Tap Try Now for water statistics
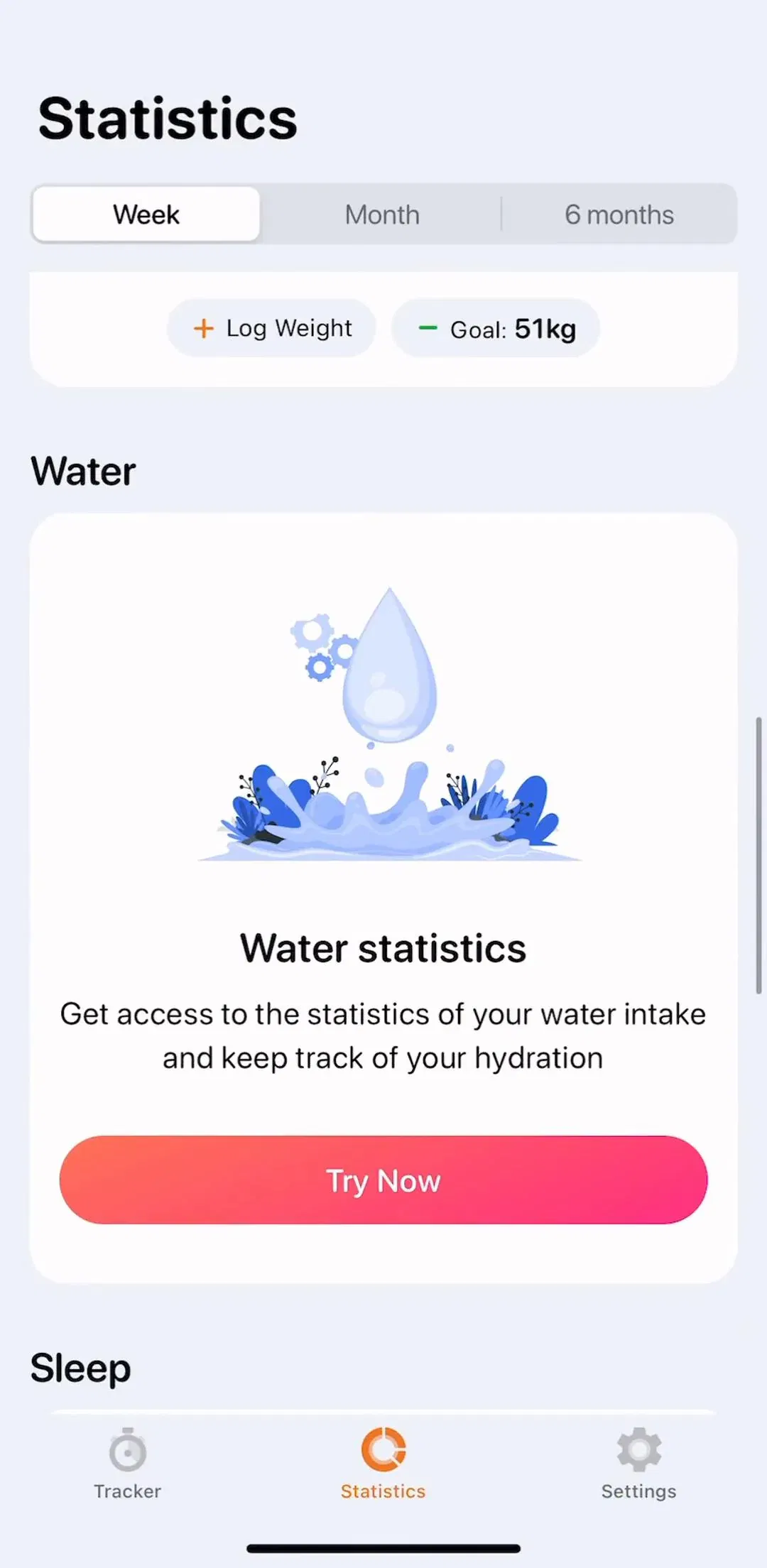 [x=383, y=1180]
